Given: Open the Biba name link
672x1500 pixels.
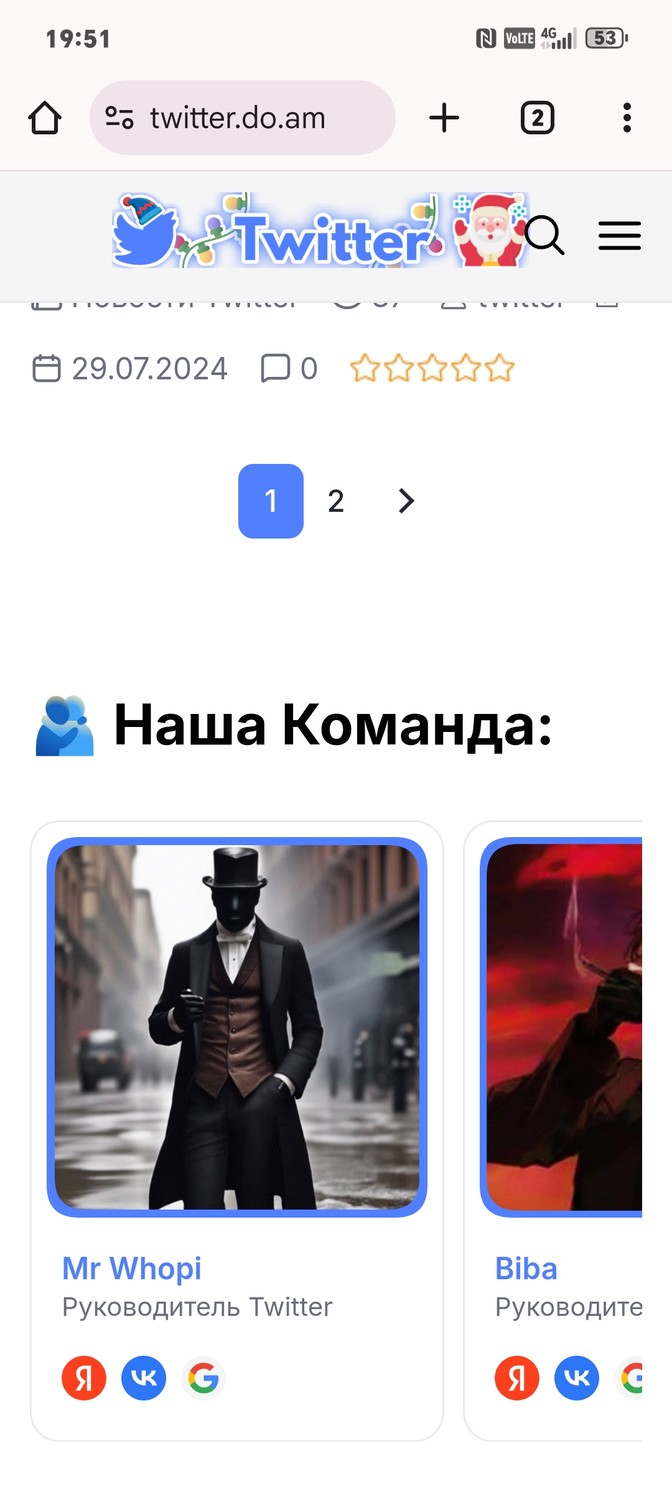Looking at the screenshot, I should 526,1268.
